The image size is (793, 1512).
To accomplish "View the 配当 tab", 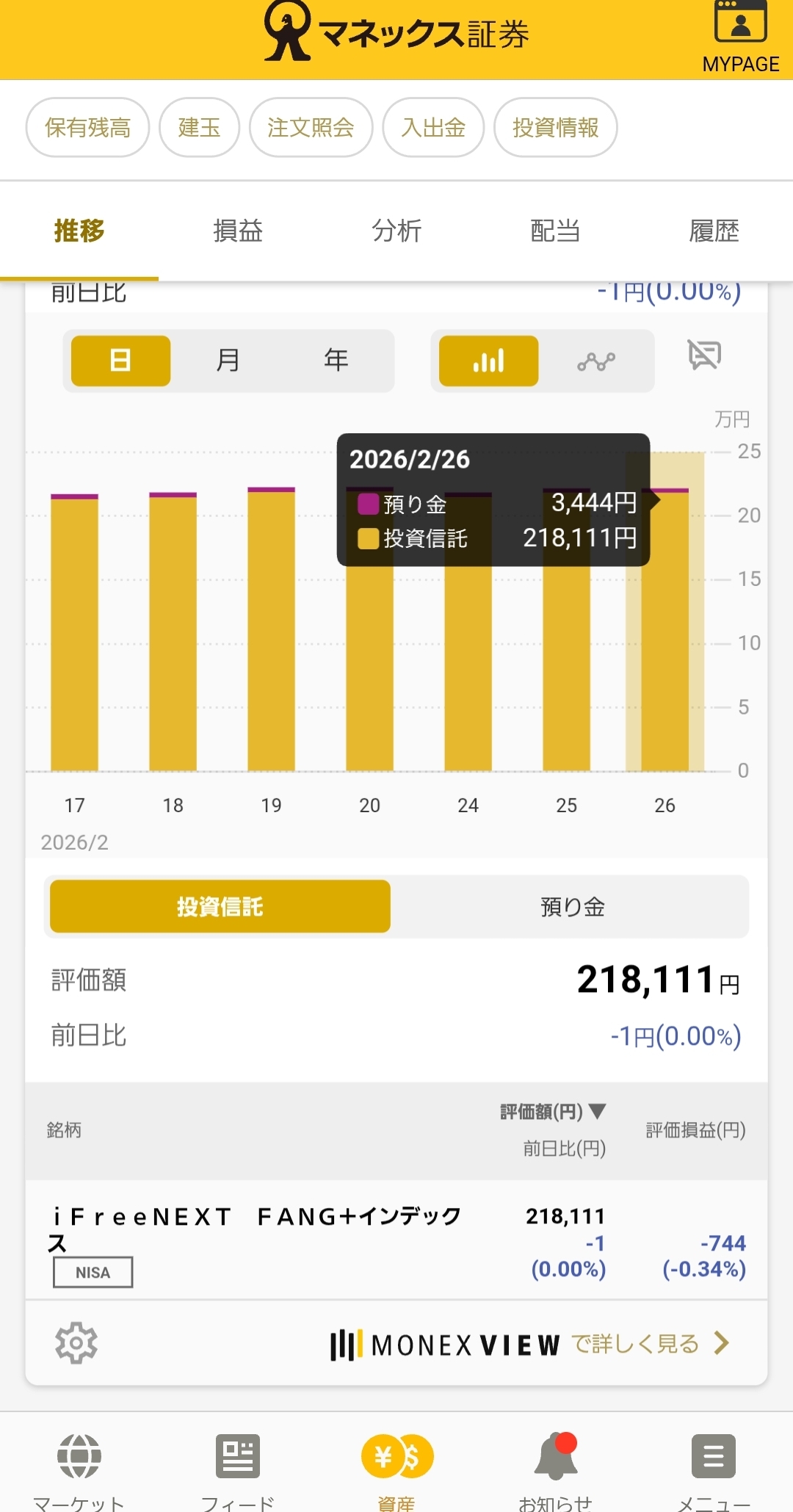I will pos(555,231).
